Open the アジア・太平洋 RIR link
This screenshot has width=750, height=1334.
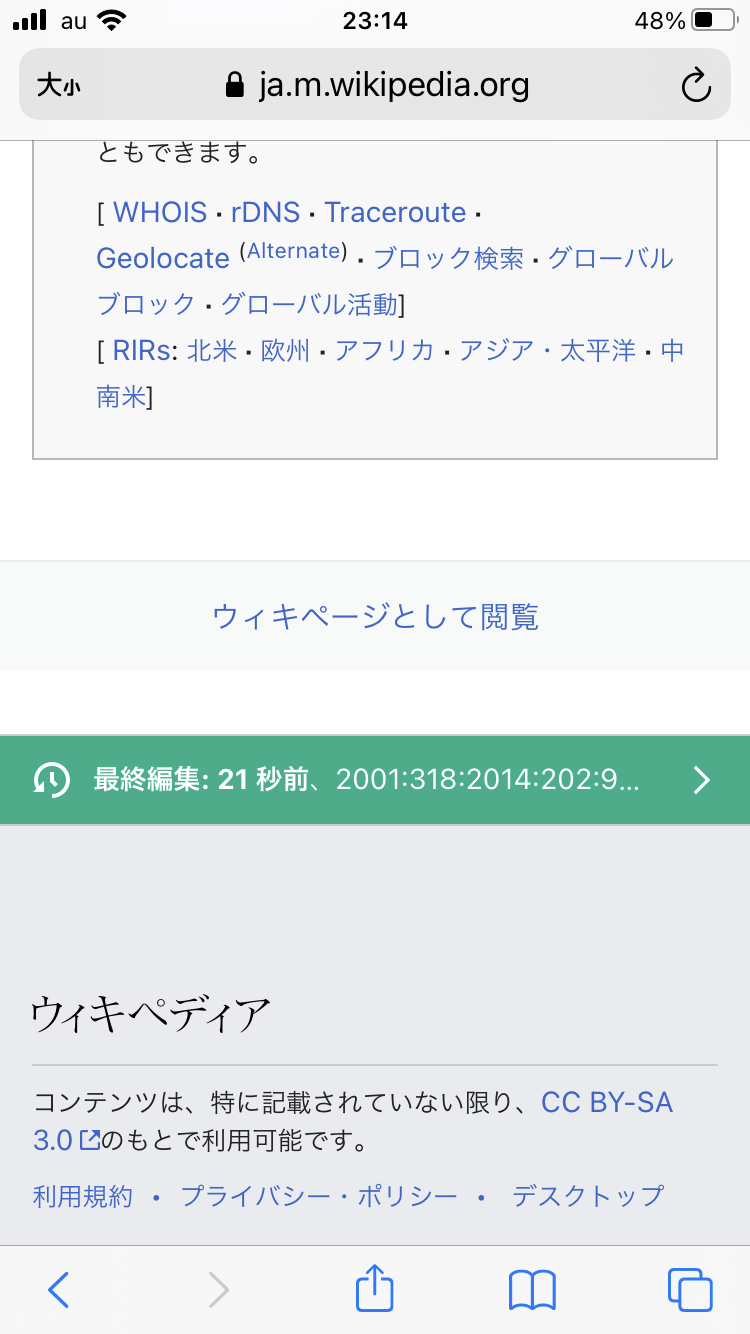(547, 351)
